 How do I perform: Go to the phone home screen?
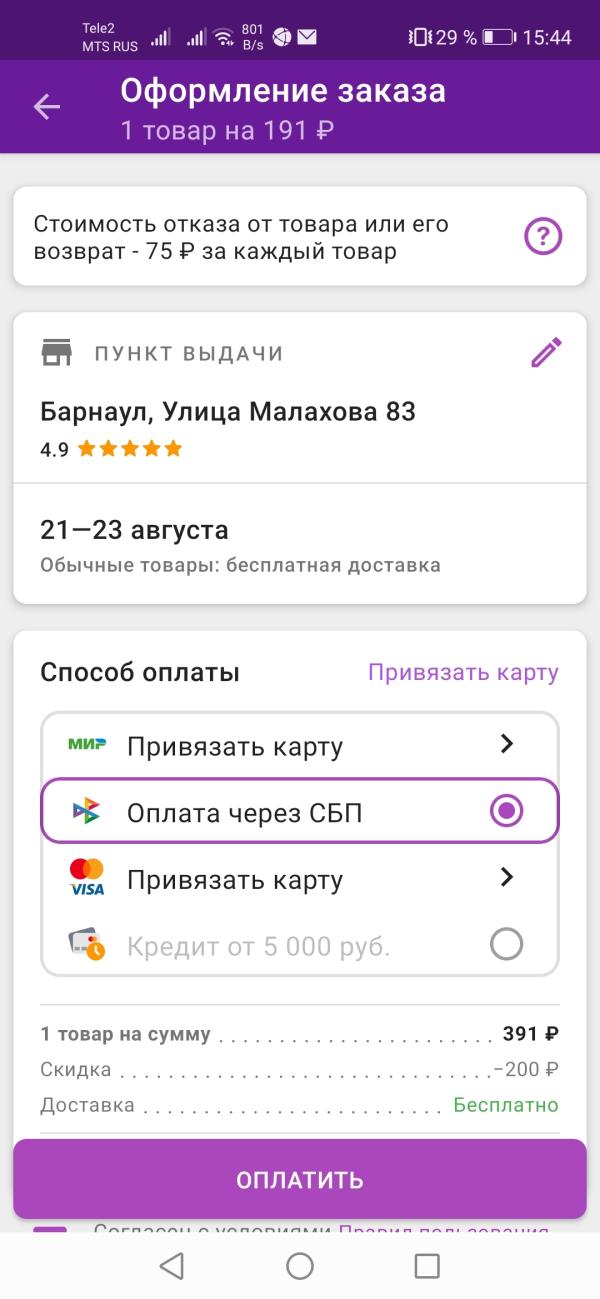300,1266
